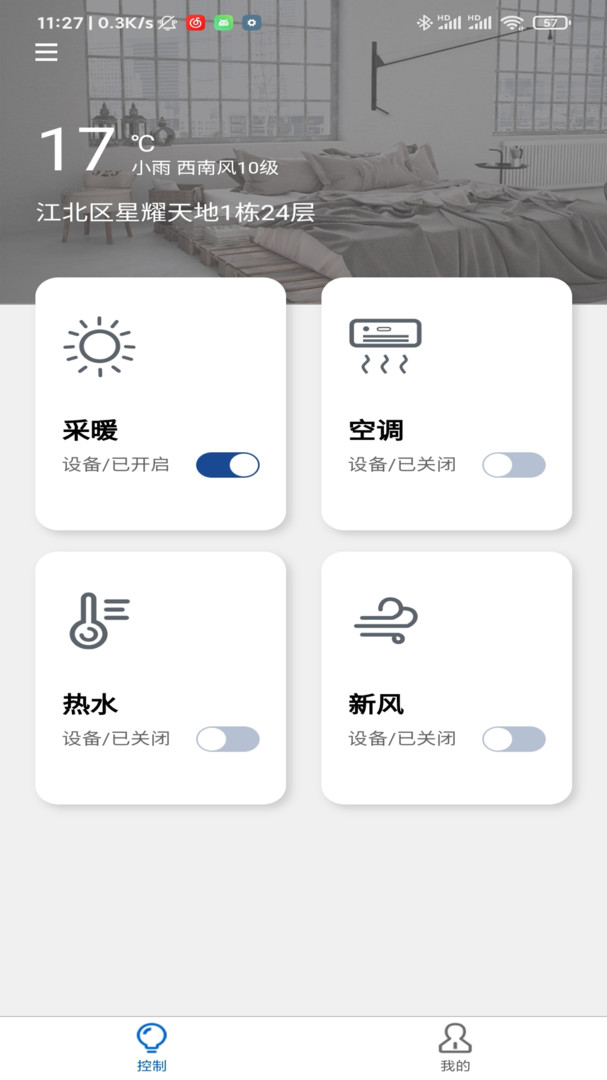Open the hamburger drawer menu
Viewport: 607px width, 1080px height.
tap(46, 53)
